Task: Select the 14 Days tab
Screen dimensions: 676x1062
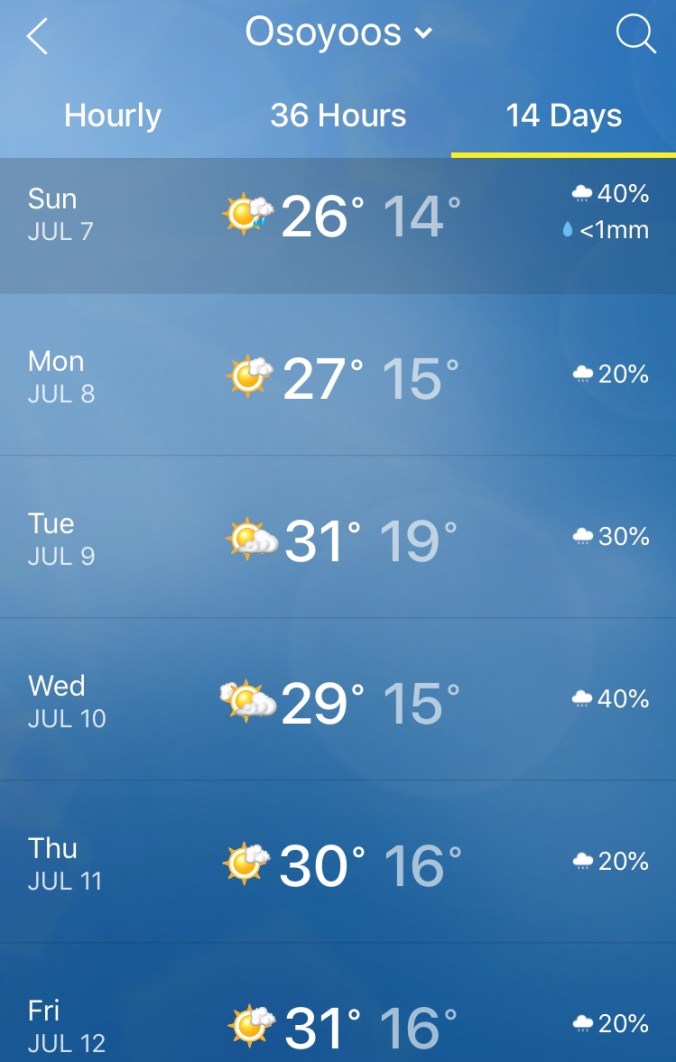Action: click(563, 116)
